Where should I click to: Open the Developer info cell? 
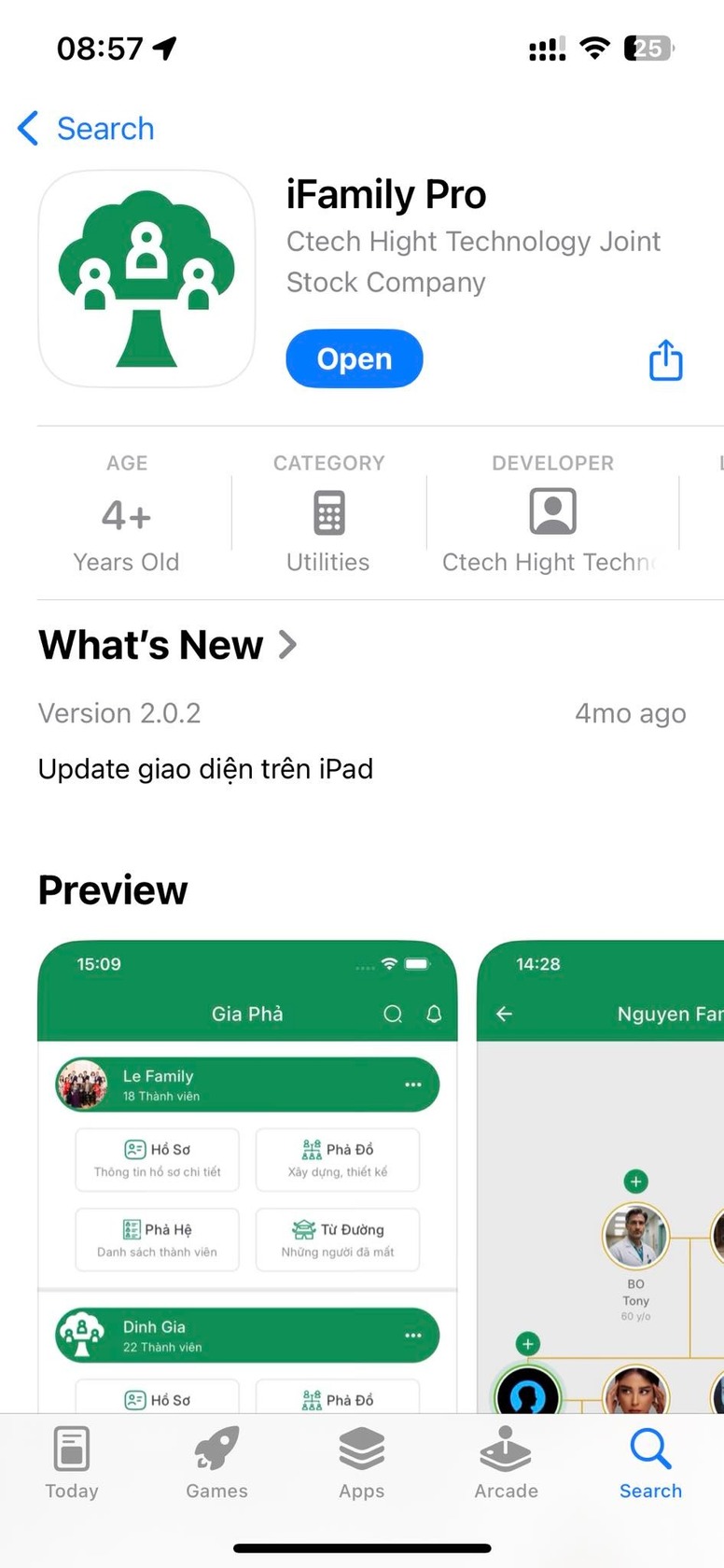pyautogui.click(x=552, y=514)
